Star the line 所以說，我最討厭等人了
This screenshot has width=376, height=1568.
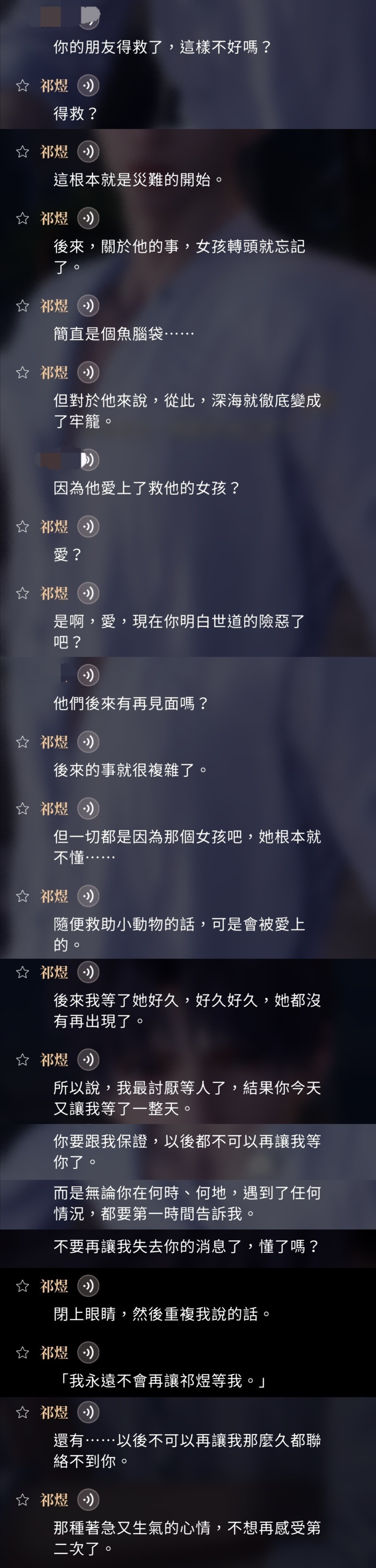pyautogui.click(x=23, y=1060)
